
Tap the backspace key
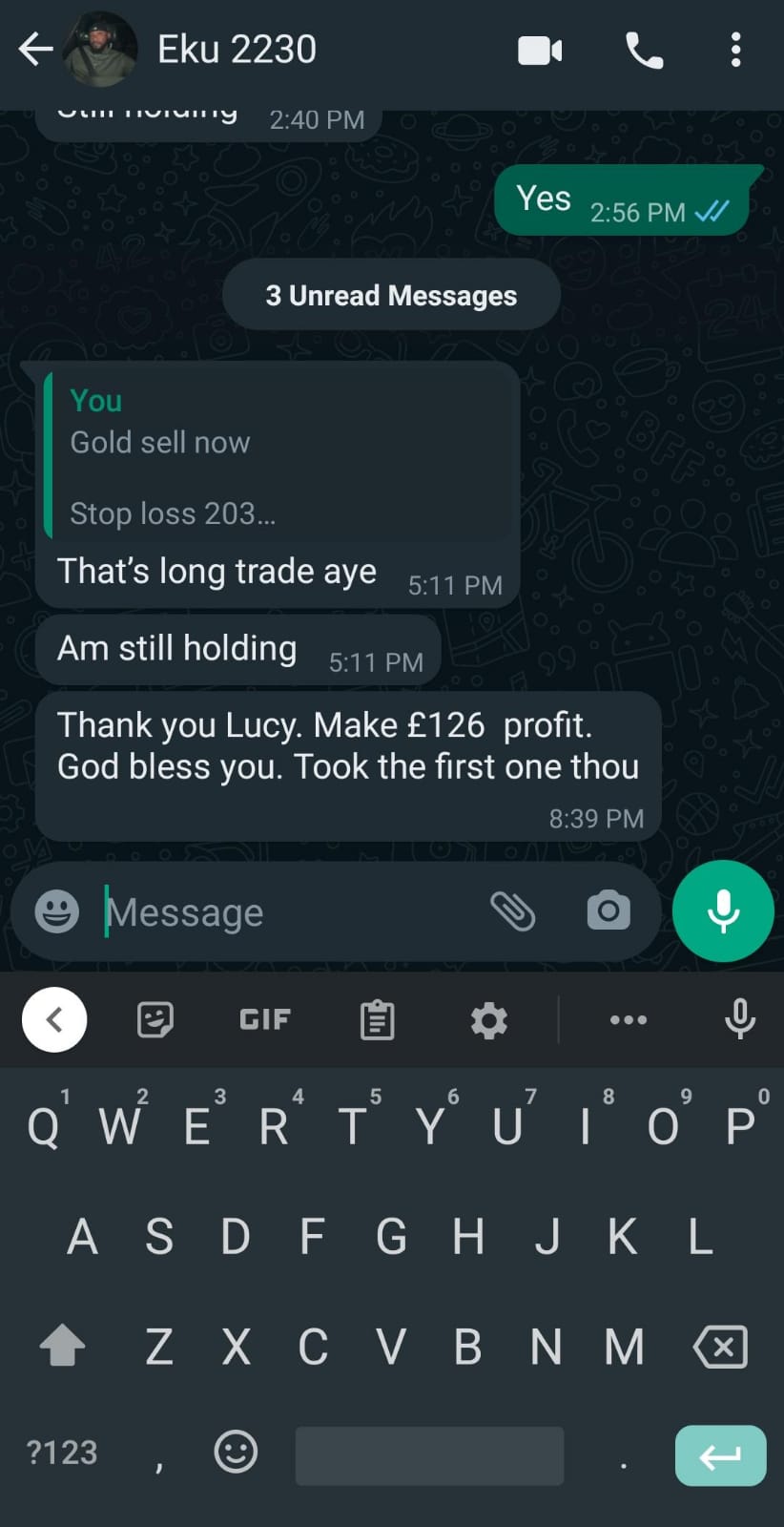(x=720, y=1347)
